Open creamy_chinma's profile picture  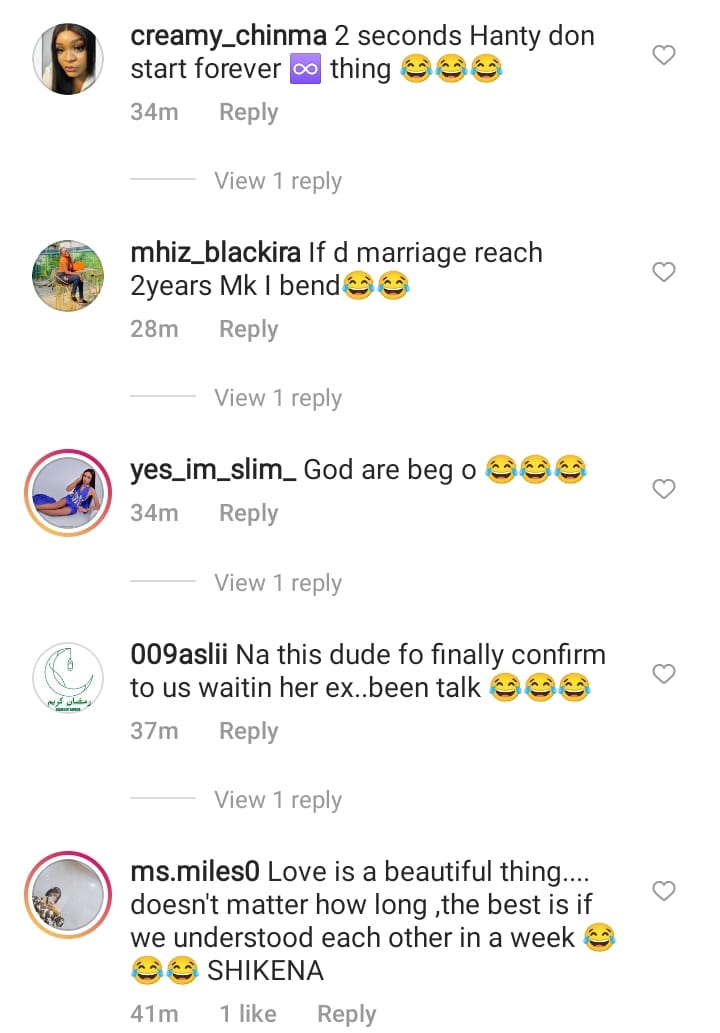(x=68, y=59)
